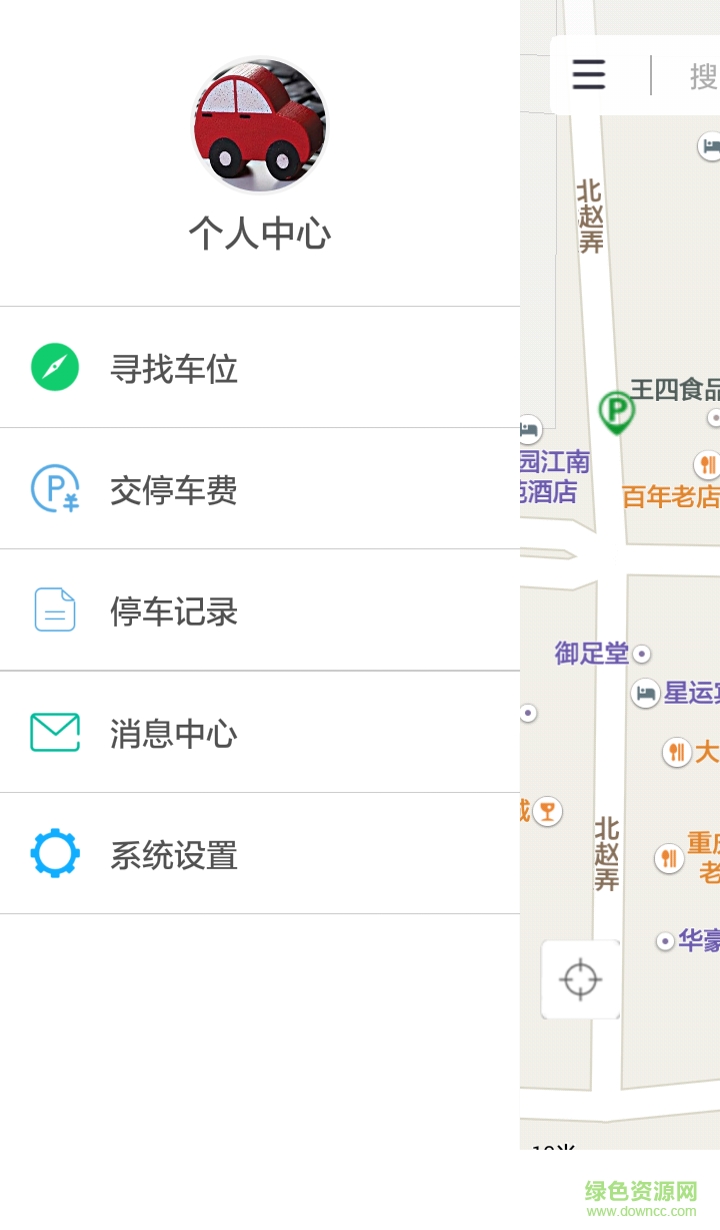Viewport: 720px width, 1230px height.
Task: Switch to 个人中心 from the sidebar
Action: (x=258, y=234)
